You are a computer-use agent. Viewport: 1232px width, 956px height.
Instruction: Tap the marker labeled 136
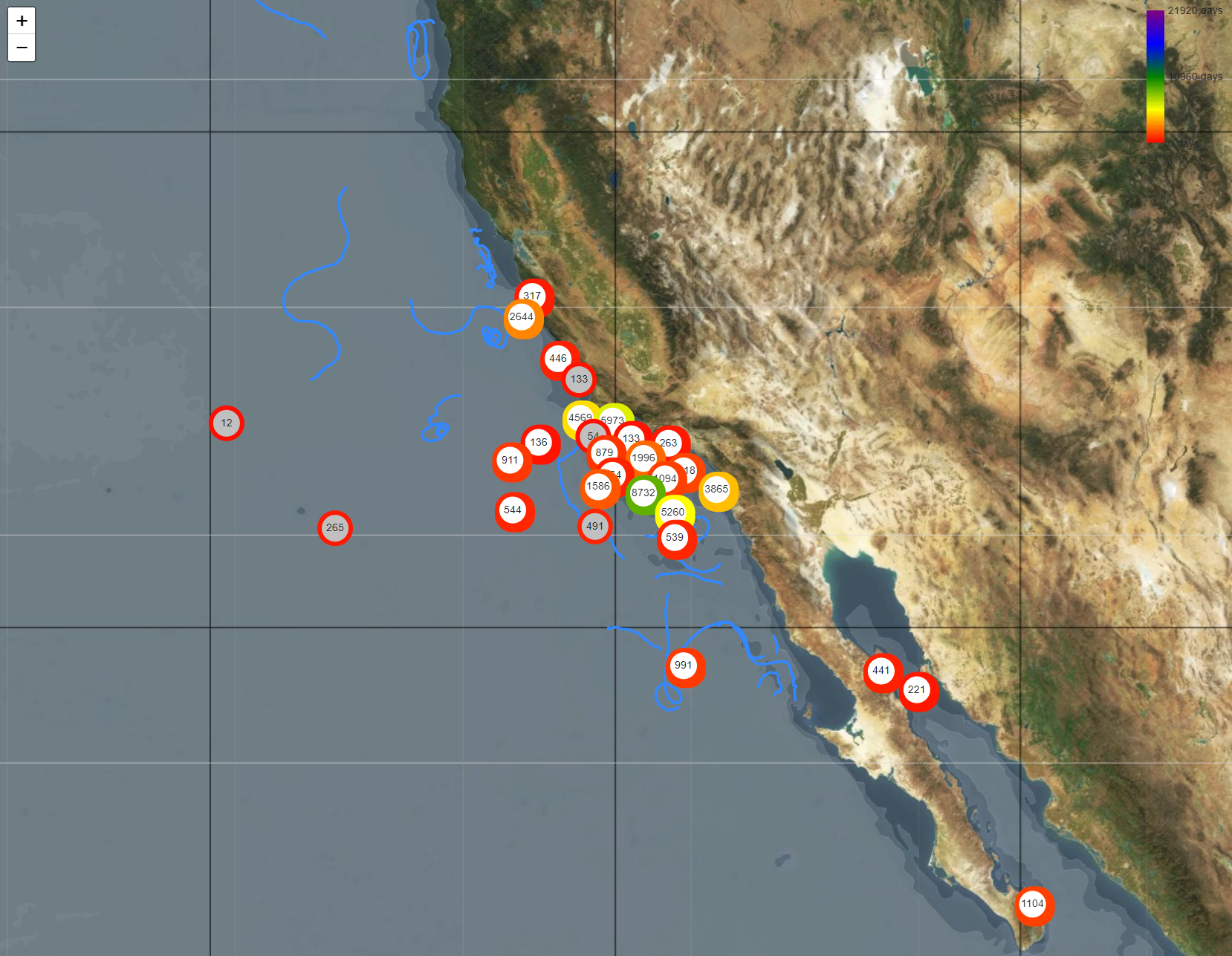pos(540,443)
